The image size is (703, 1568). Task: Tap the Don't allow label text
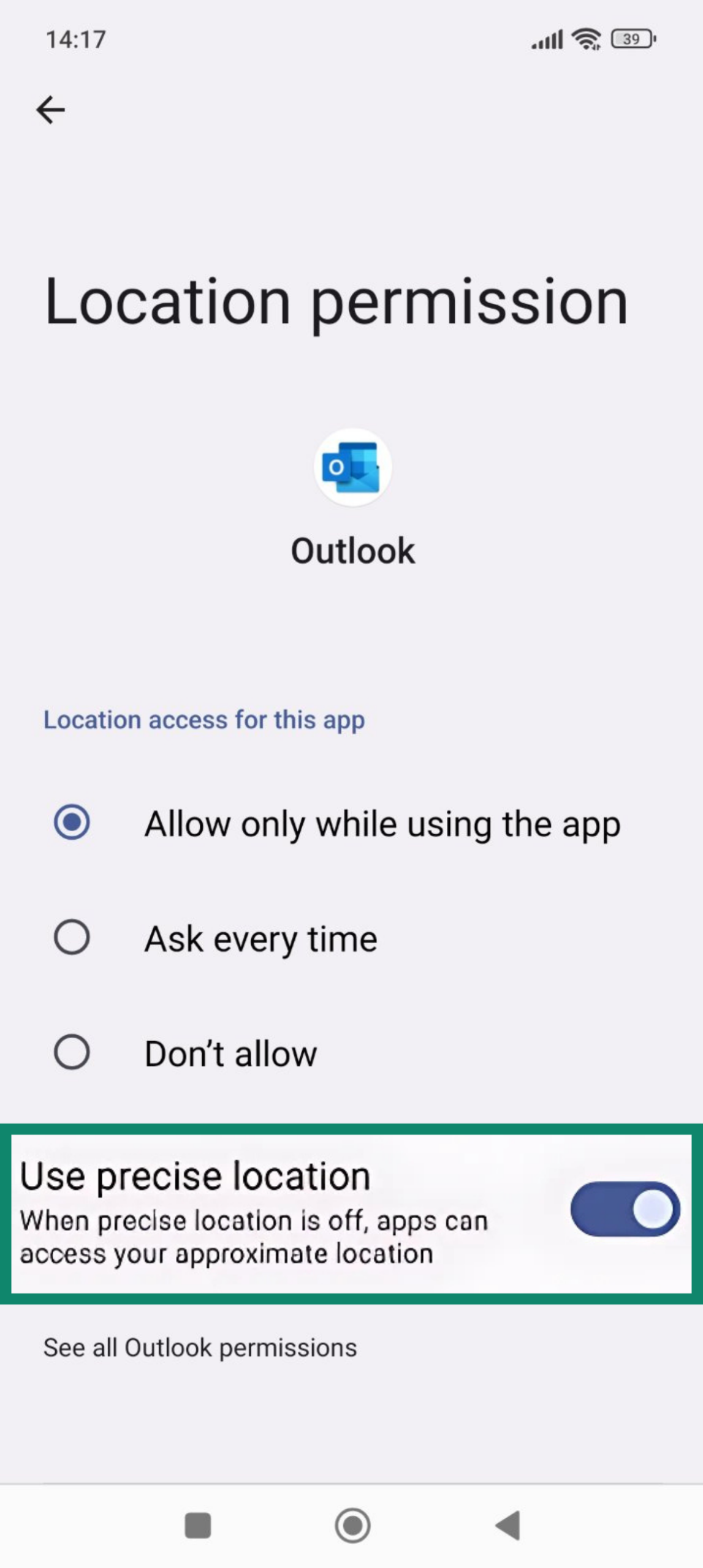pos(230,1052)
